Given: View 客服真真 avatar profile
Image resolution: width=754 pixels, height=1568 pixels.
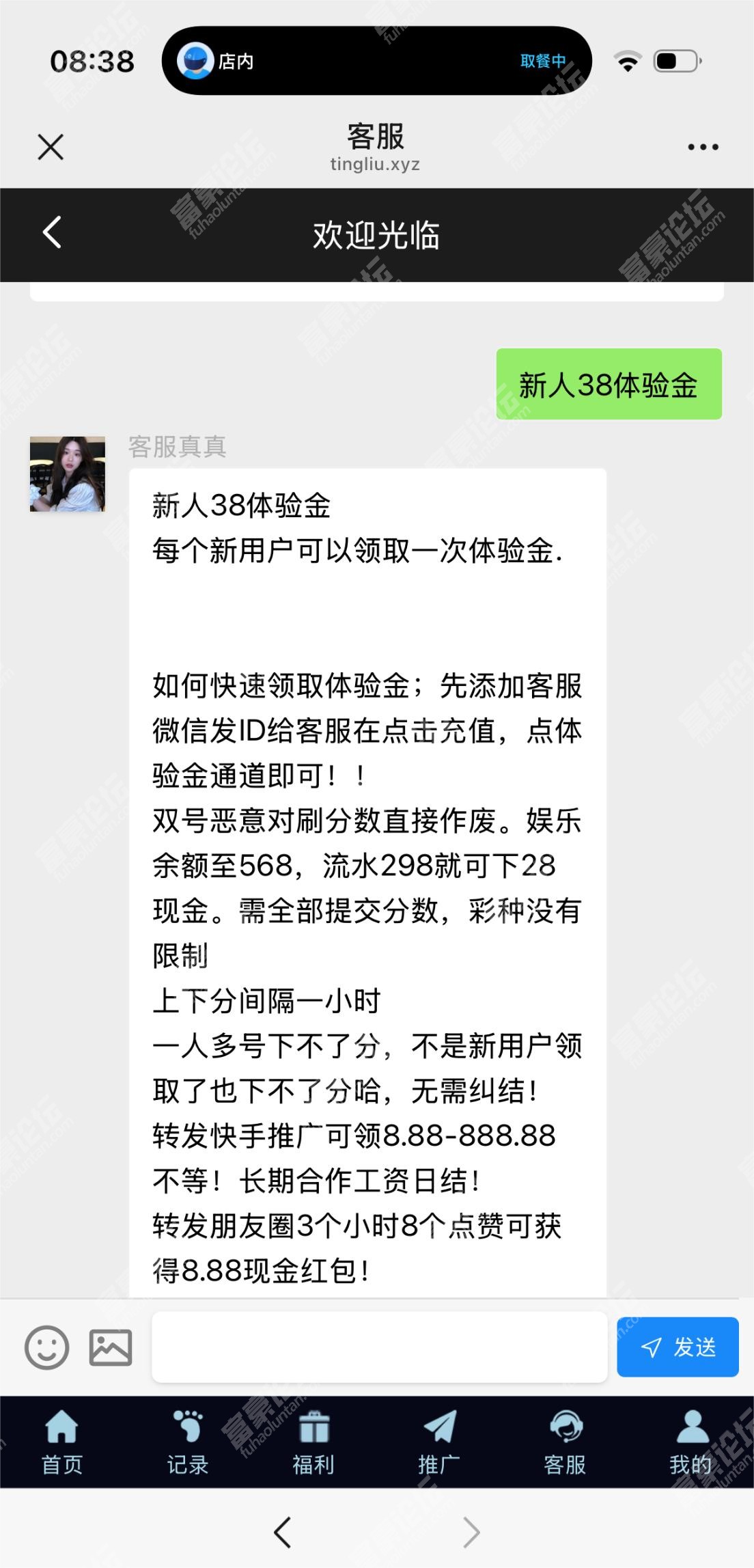Looking at the screenshot, I should click(68, 474).
